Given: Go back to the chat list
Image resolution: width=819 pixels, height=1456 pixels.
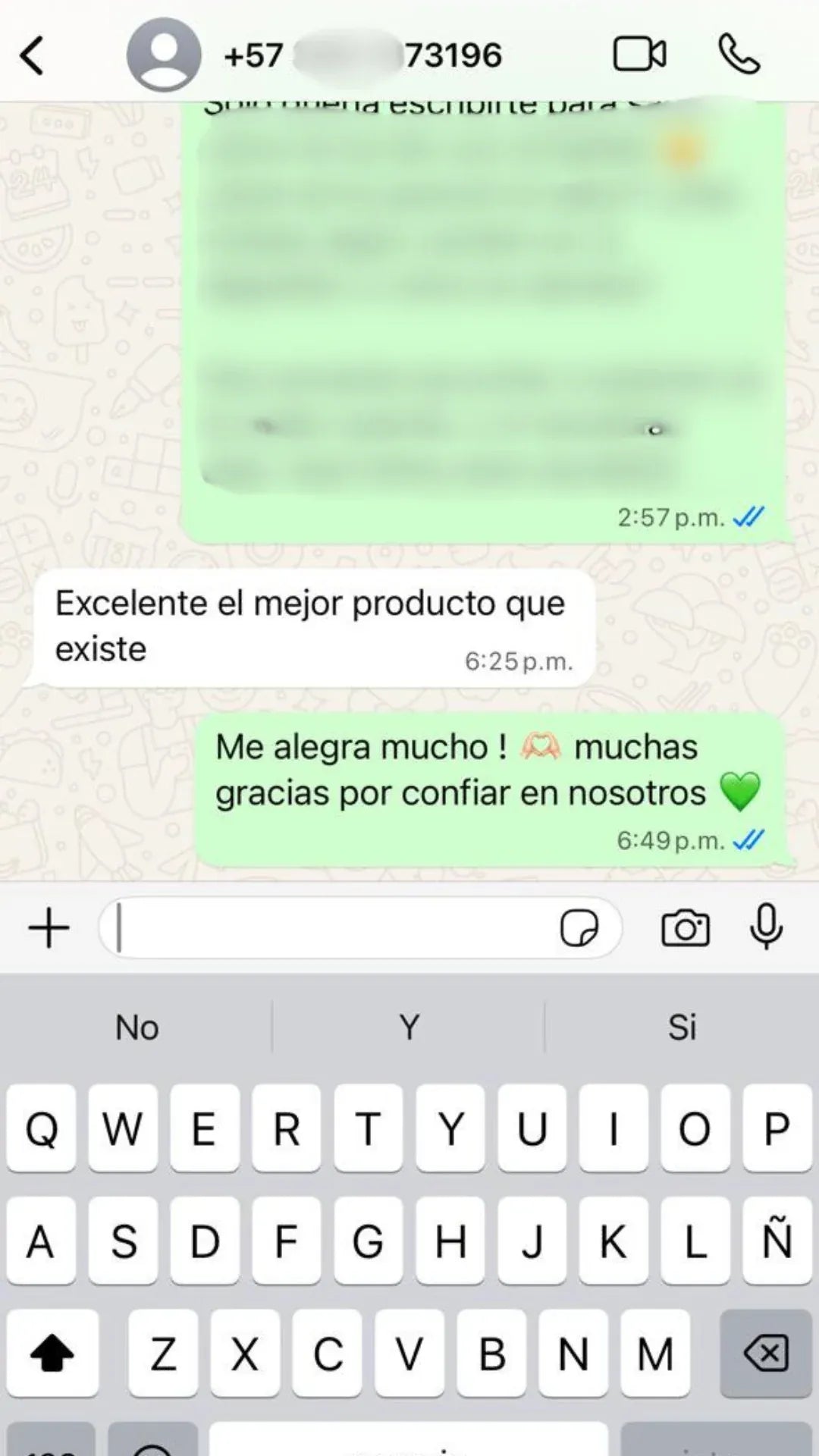Looking at the screenshot, I should (32, 55).
